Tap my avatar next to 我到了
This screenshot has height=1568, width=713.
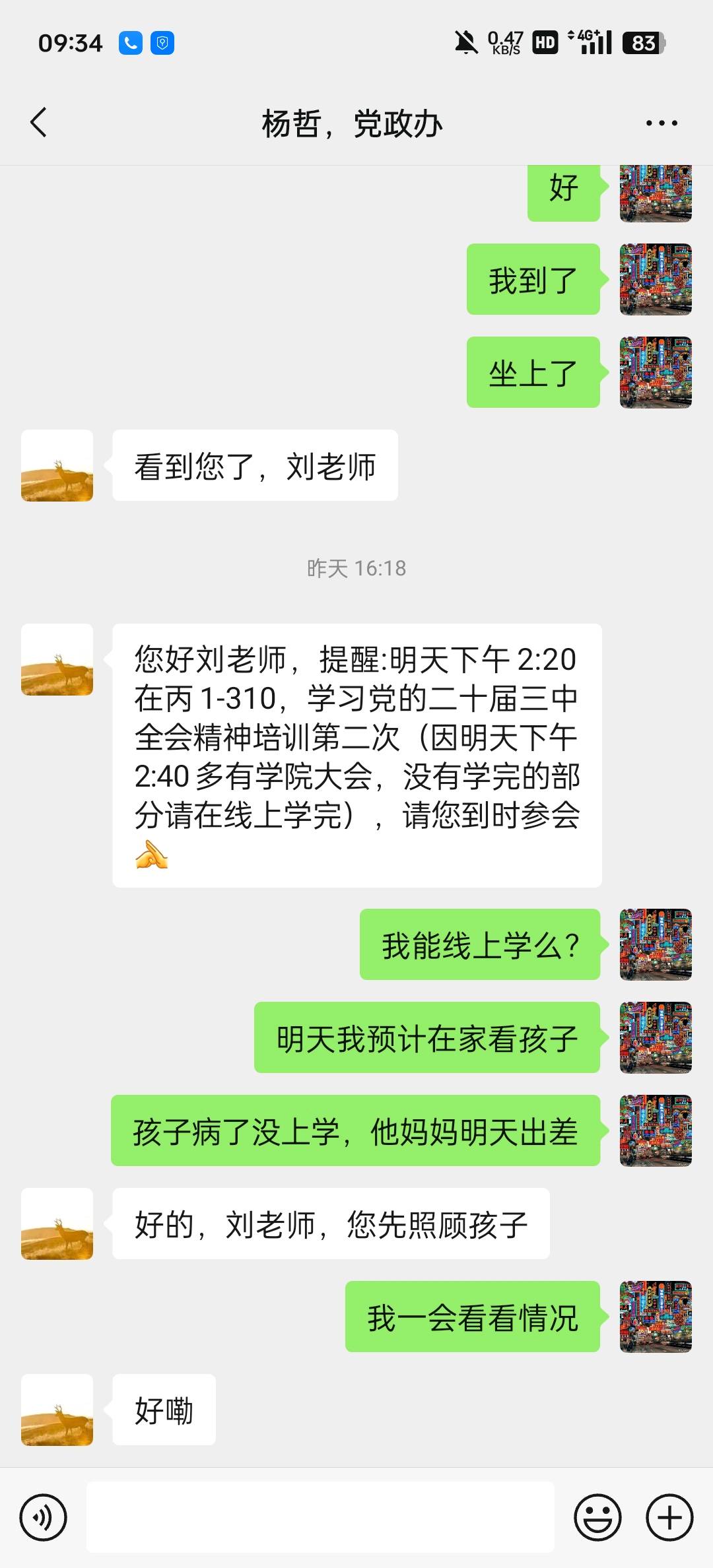(656, 279)
